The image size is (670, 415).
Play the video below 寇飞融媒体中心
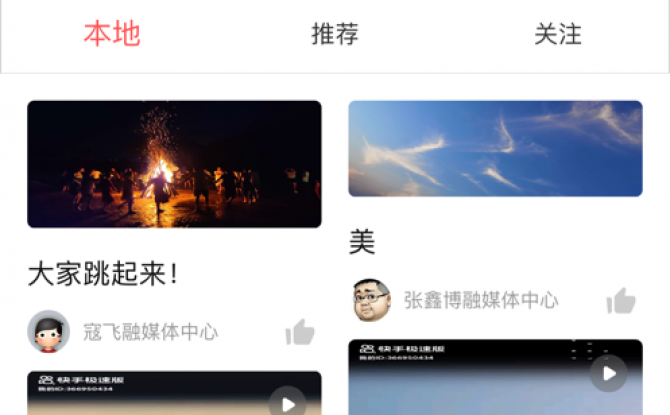(287, 403)
